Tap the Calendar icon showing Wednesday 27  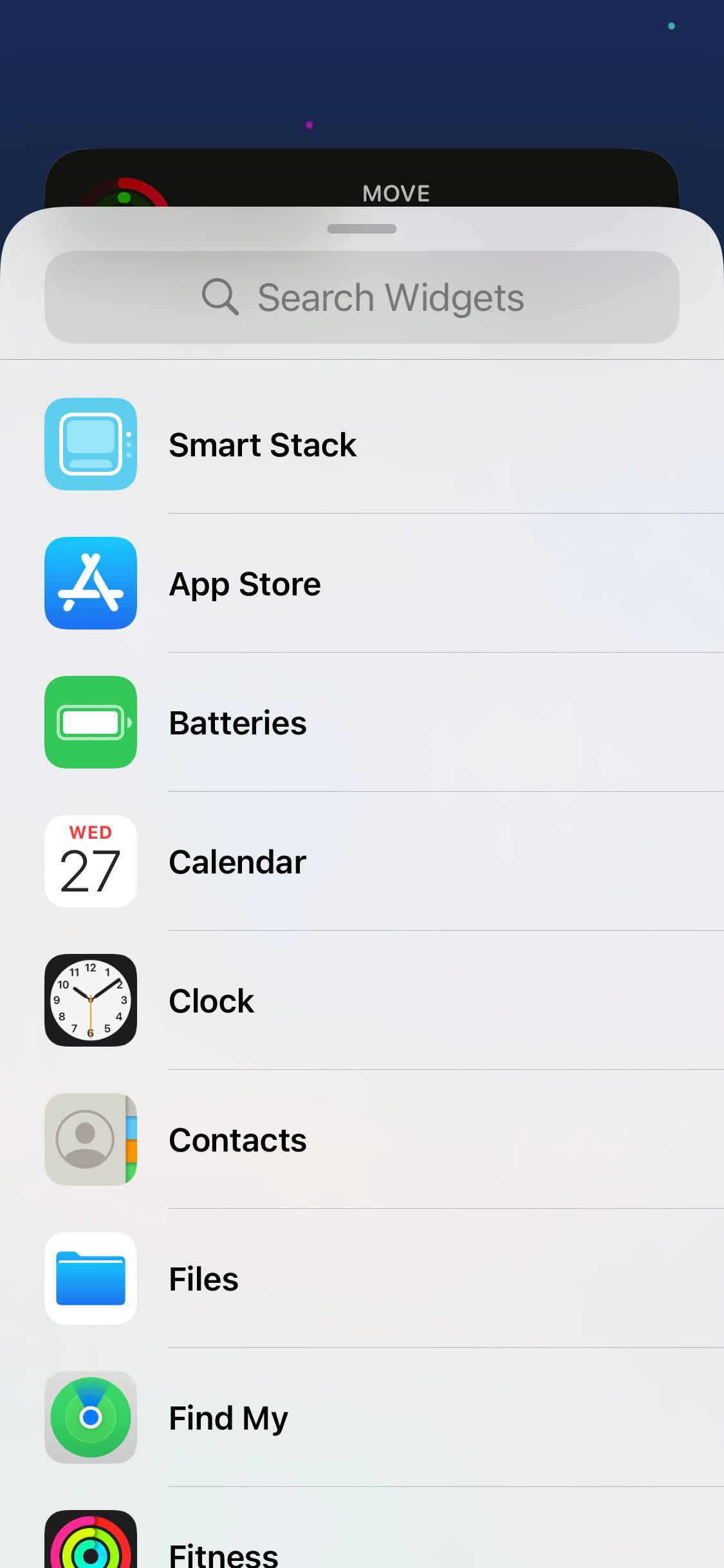coord(91,861)
